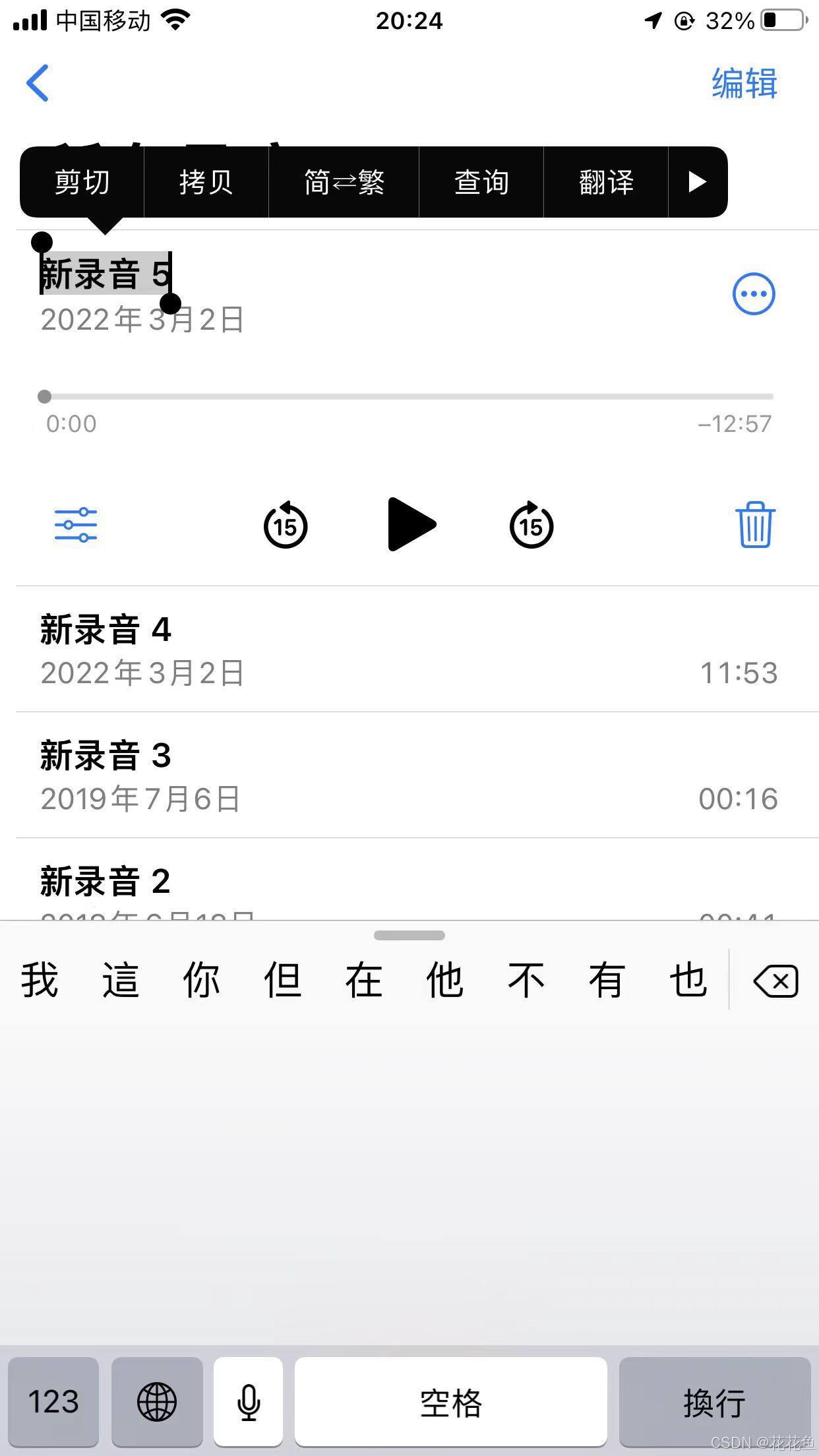Translate the selection with 翻译
The width and height of the screenshot is (819, 1456).
pyautogui.click(x=606, y=182)
